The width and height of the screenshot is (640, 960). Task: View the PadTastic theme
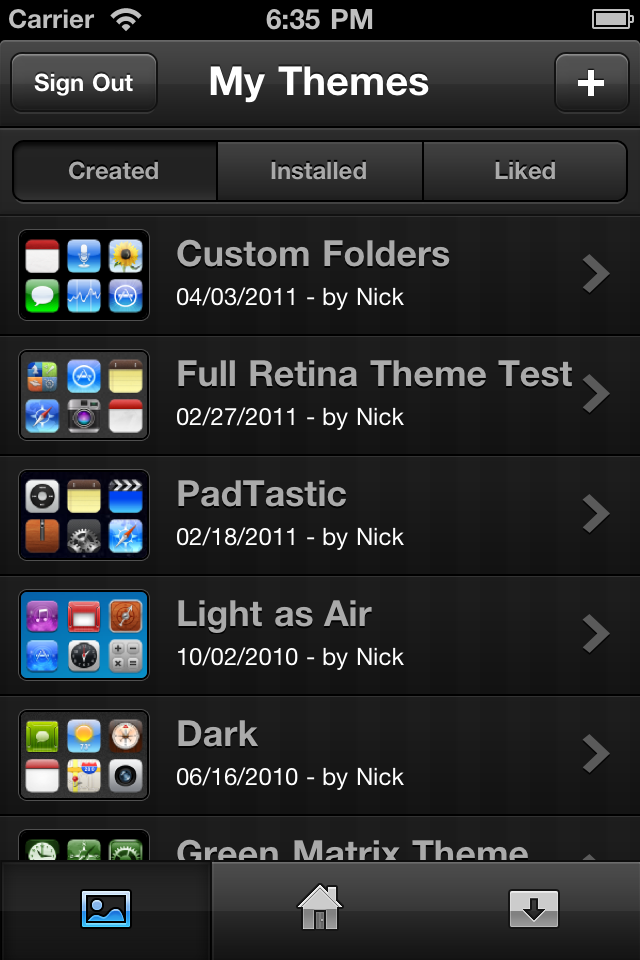point(320,515)
